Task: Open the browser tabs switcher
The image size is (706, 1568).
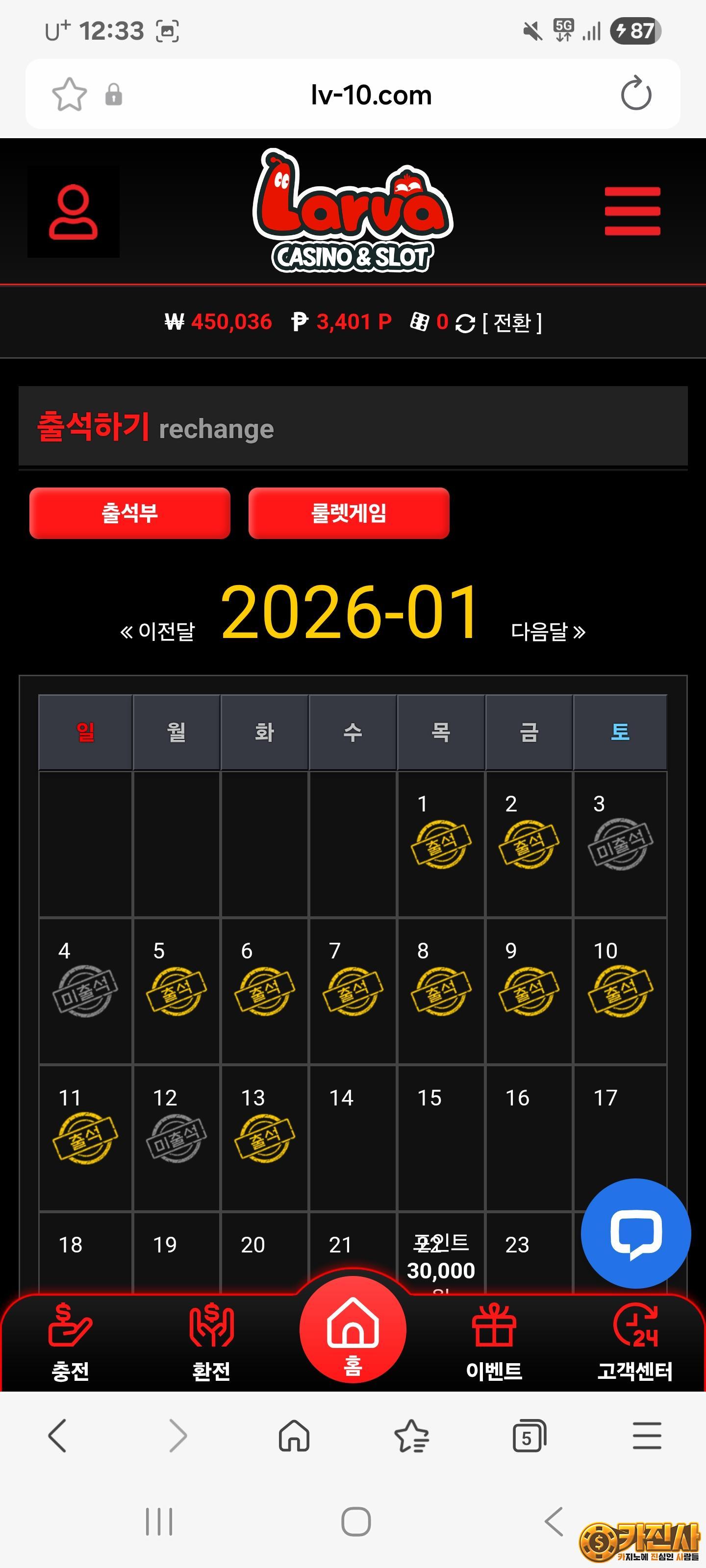Action: (529, 1437)
